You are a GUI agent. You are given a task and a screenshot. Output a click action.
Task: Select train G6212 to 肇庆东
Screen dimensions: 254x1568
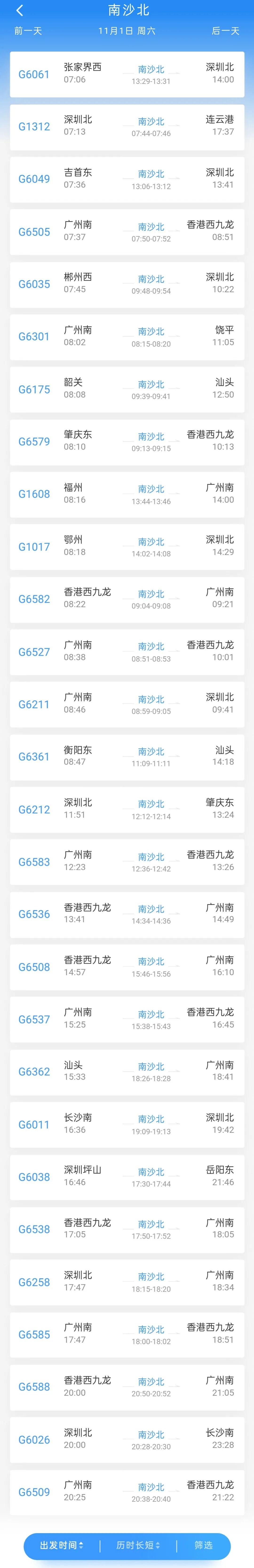pos(127,809)
